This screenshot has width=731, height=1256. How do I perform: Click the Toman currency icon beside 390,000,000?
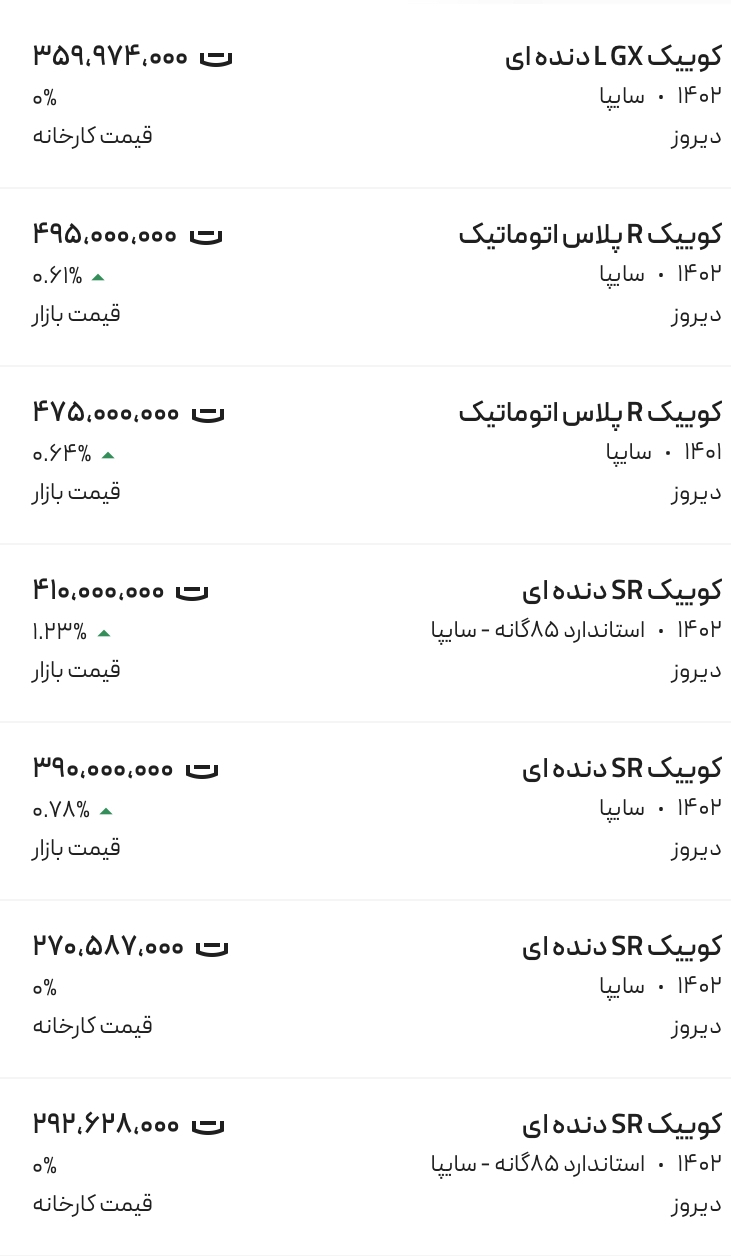tap(202, 768)
